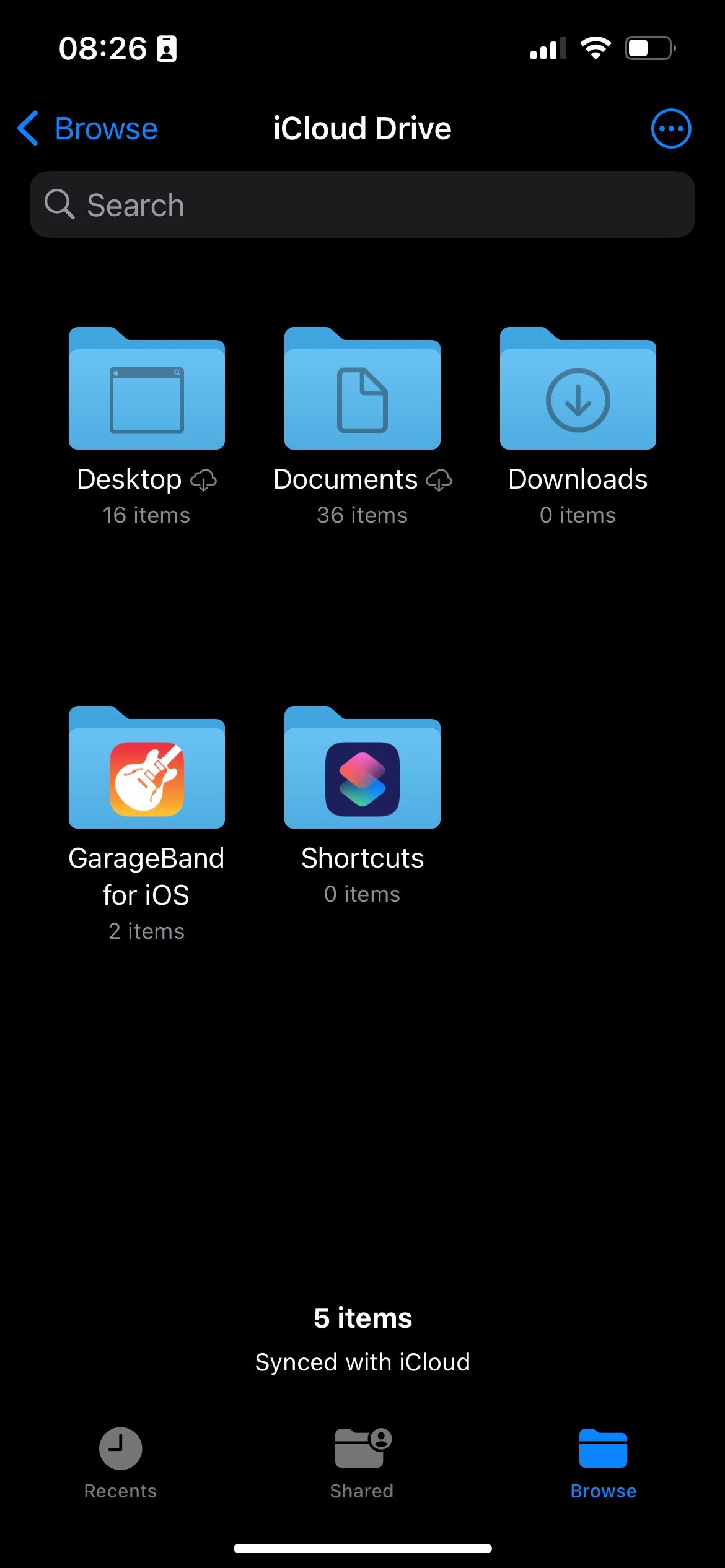Tap the Browse back chevron
This screenshot has width=725, height=1568.
click(27, 128)
